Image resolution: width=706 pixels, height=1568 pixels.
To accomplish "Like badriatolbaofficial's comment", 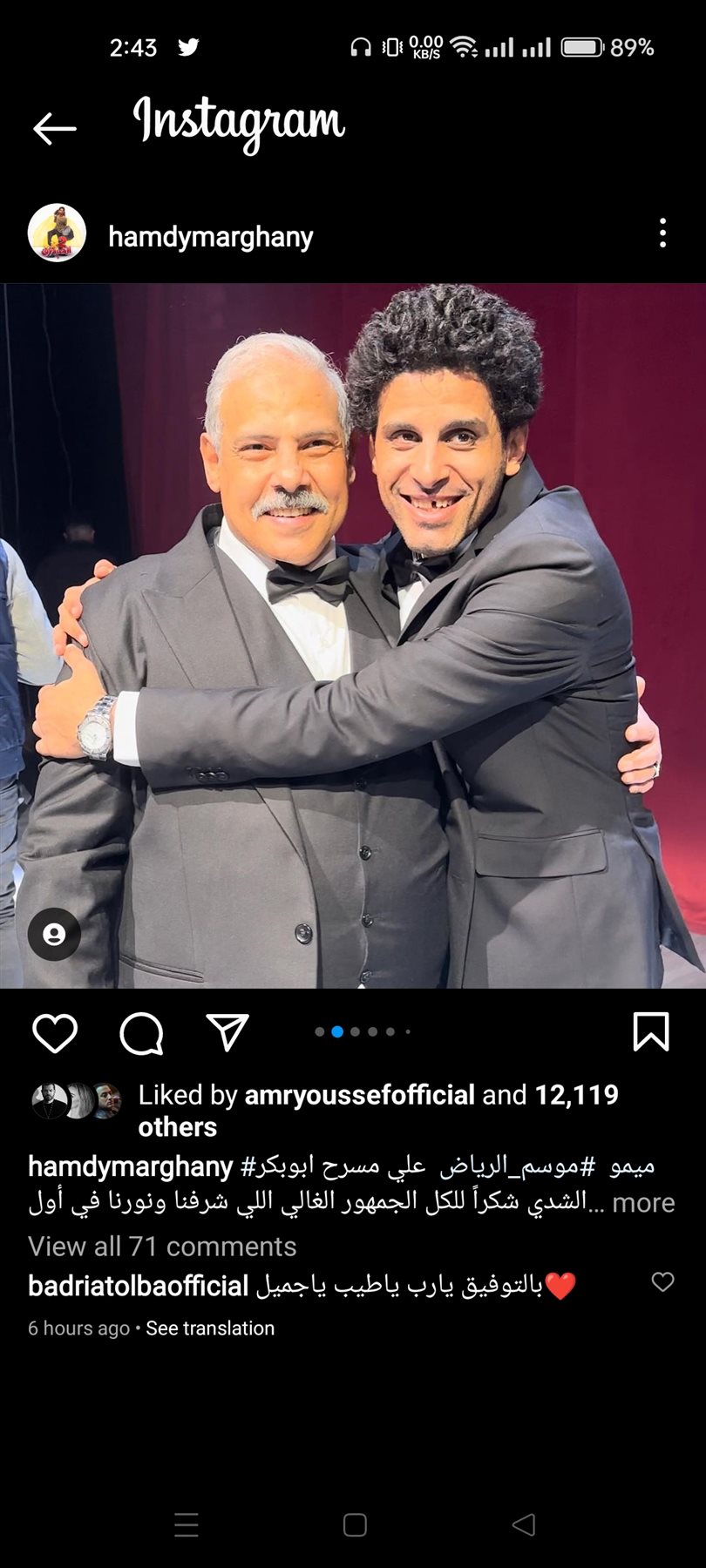I will 663,1281.
